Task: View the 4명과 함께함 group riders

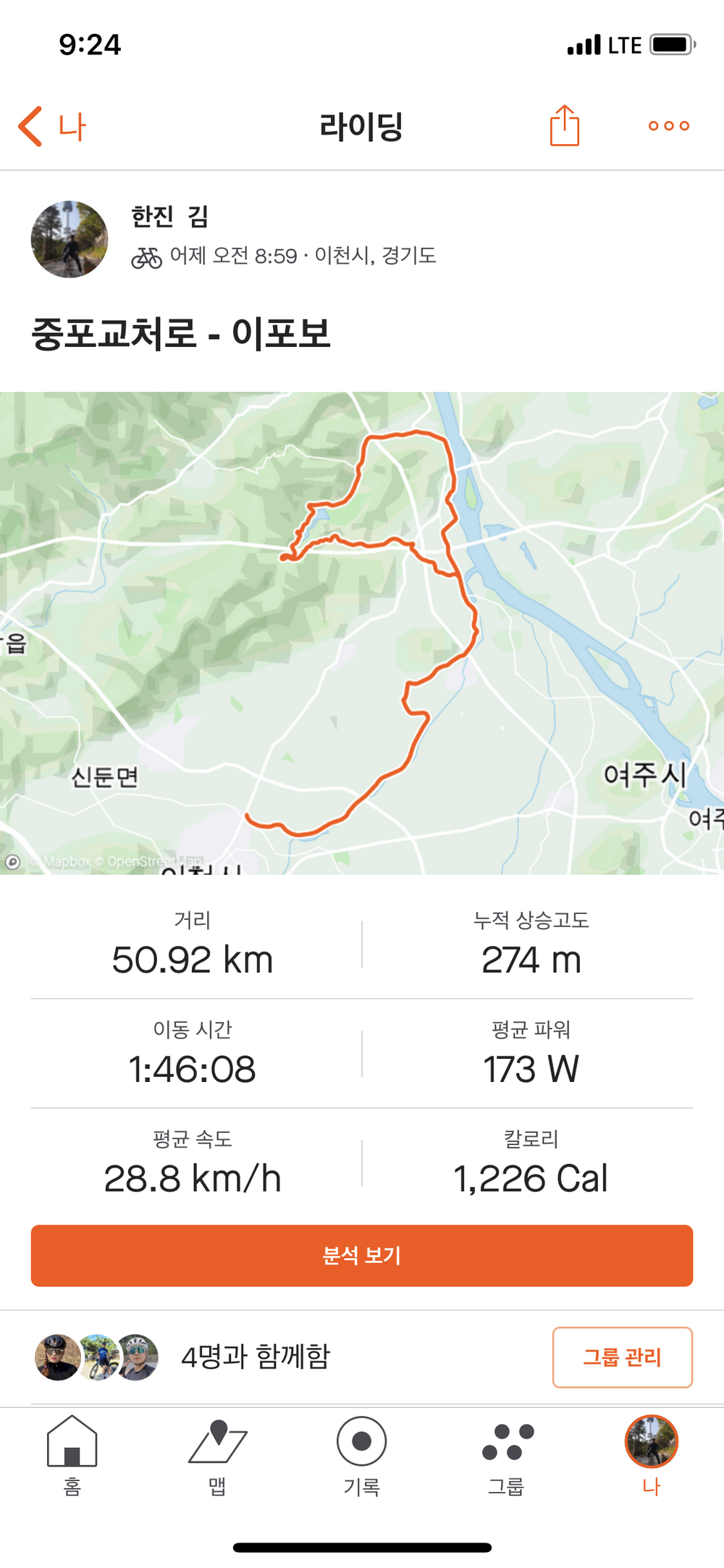Action: coord(255,1357)
